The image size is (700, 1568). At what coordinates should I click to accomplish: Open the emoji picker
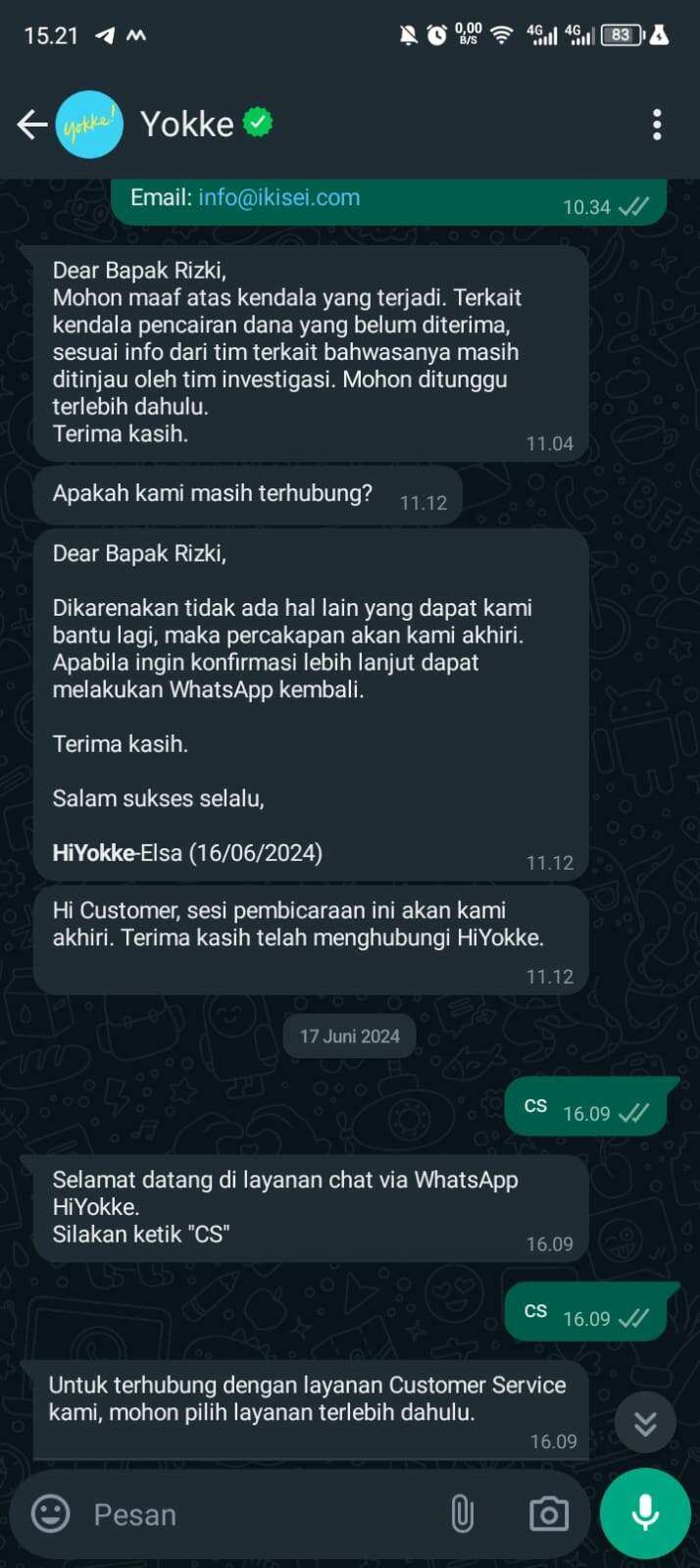pyautogui.click(x=51, y=1513)
